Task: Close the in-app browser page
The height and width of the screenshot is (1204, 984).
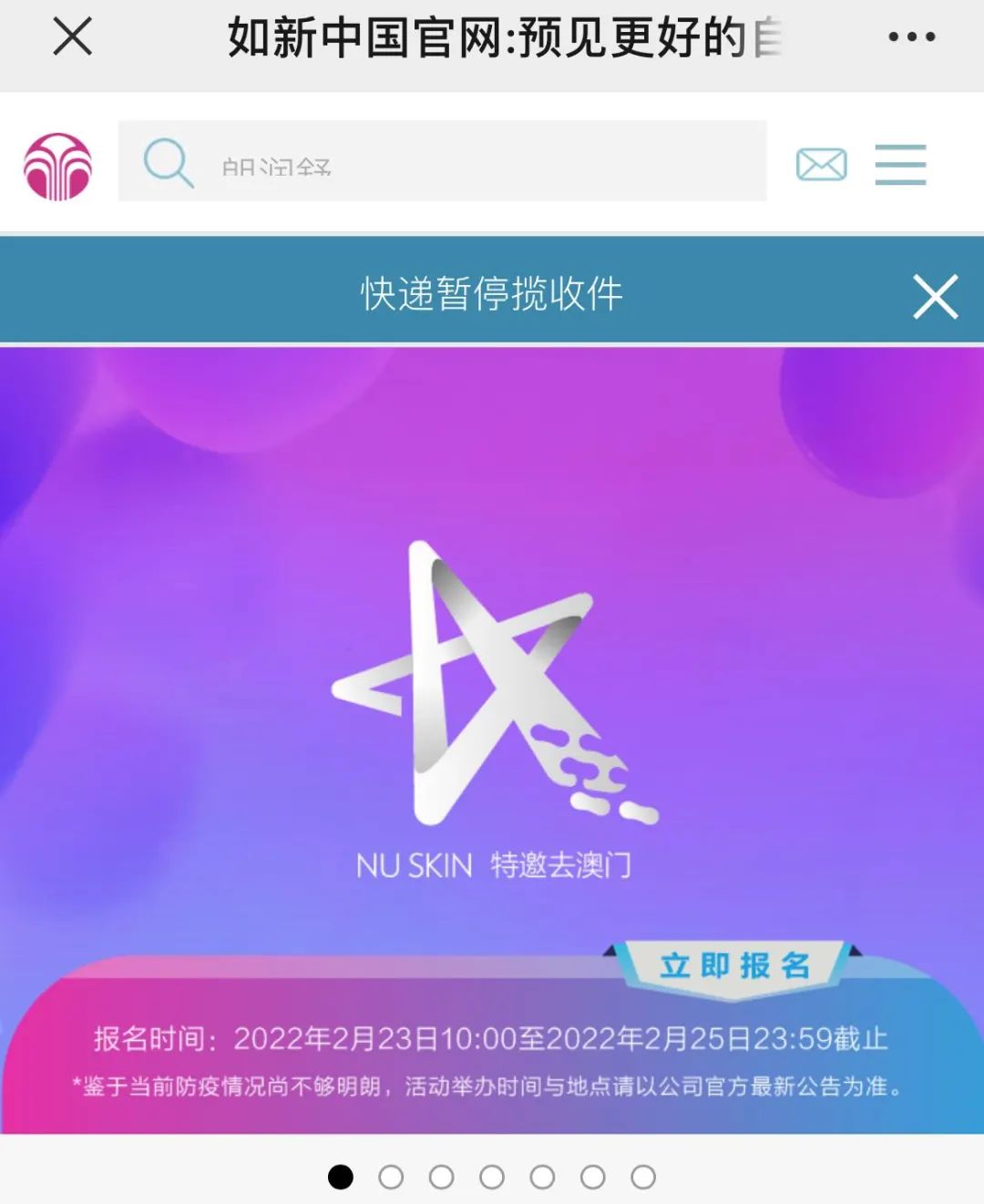Action: (x=72, y=37)
